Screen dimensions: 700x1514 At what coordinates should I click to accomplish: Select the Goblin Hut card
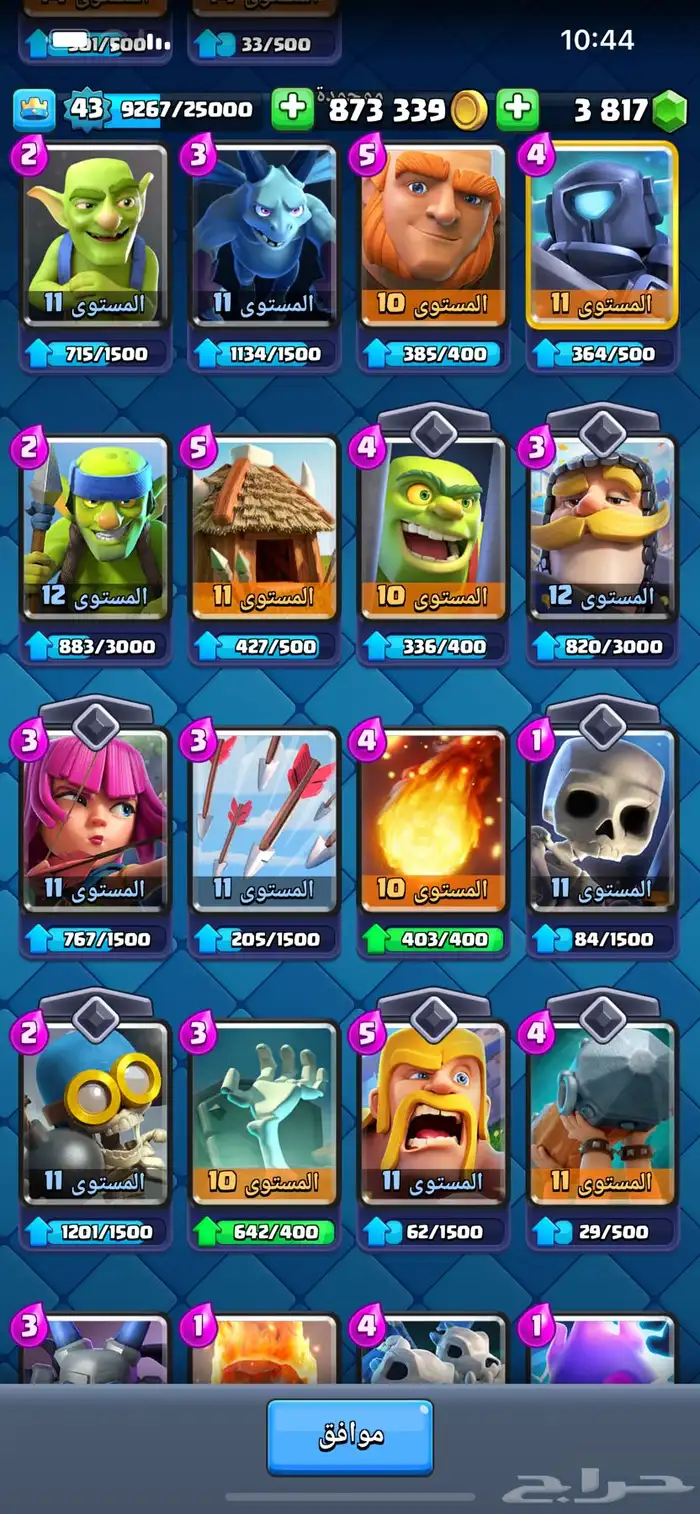[265, 528]
